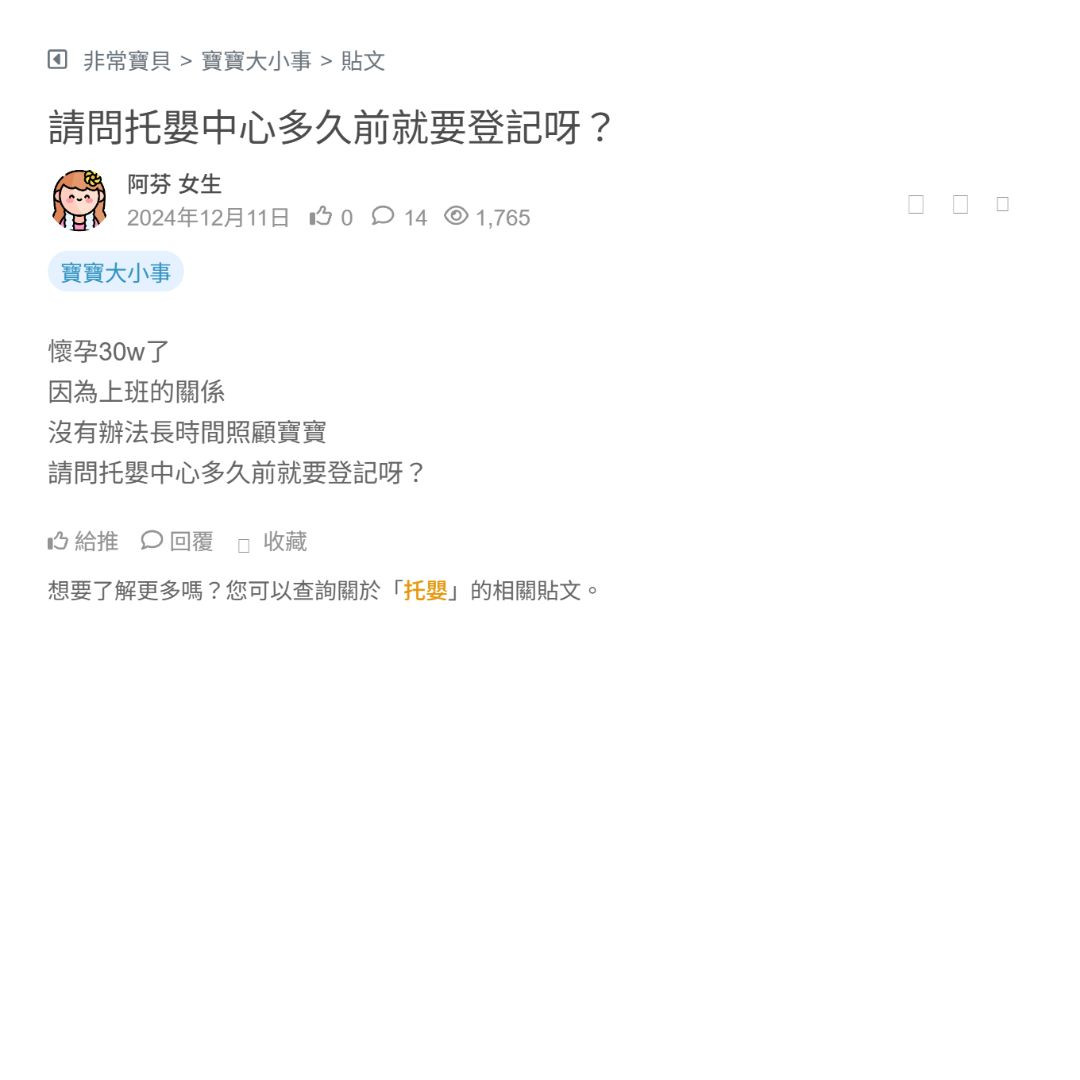
Task: Open 阿芬's profile avatar
Action: click(80, 200)
